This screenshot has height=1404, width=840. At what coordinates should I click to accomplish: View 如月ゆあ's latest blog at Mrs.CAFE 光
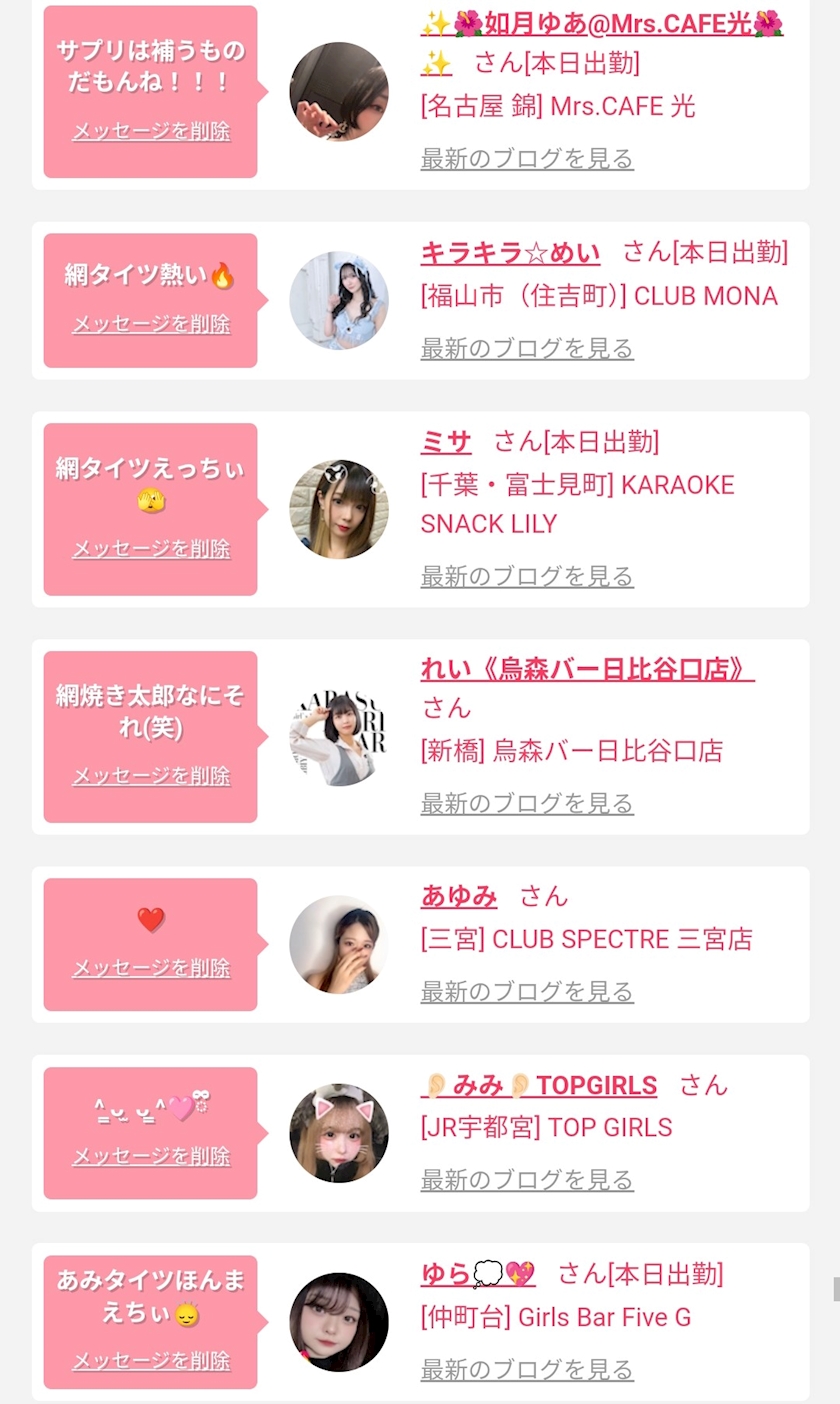(x=527, y=158)
